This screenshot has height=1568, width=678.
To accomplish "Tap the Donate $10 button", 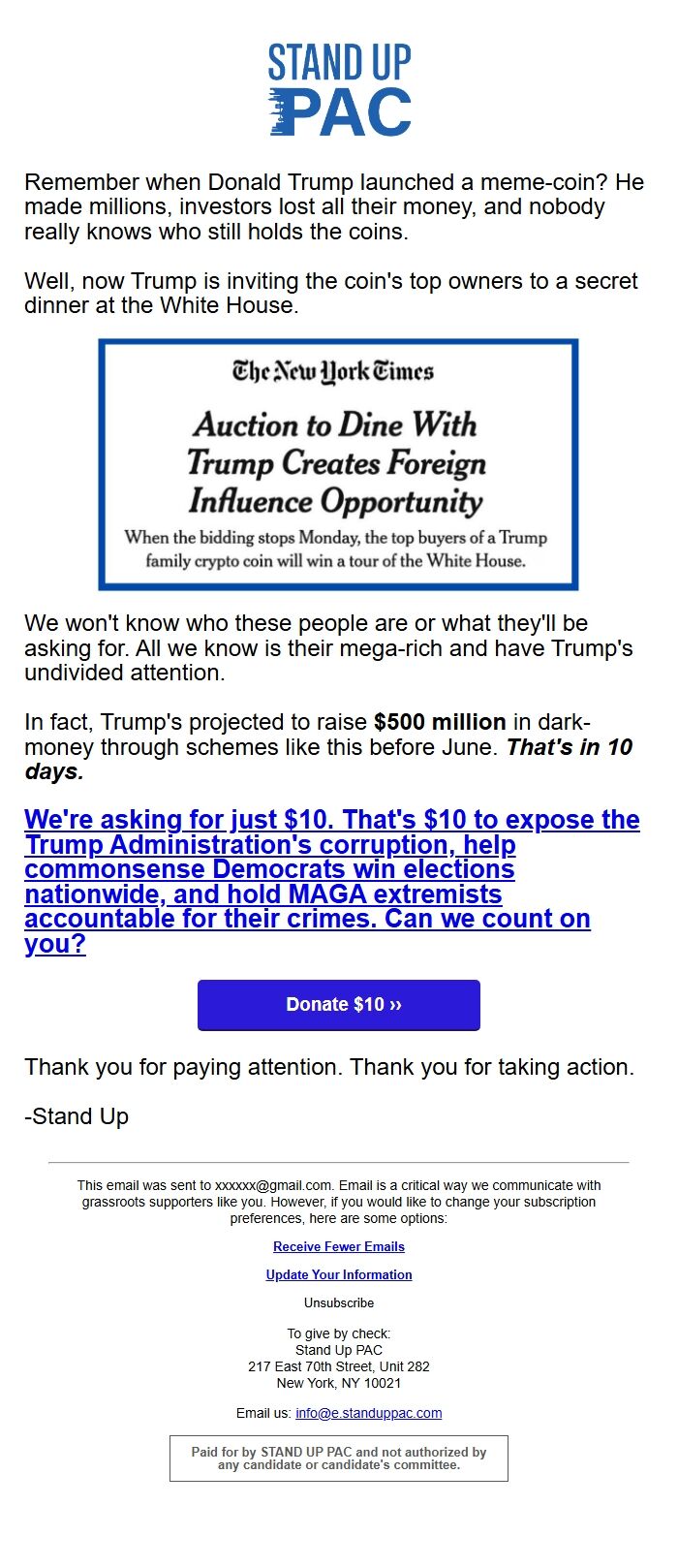I will (339, 1005).
